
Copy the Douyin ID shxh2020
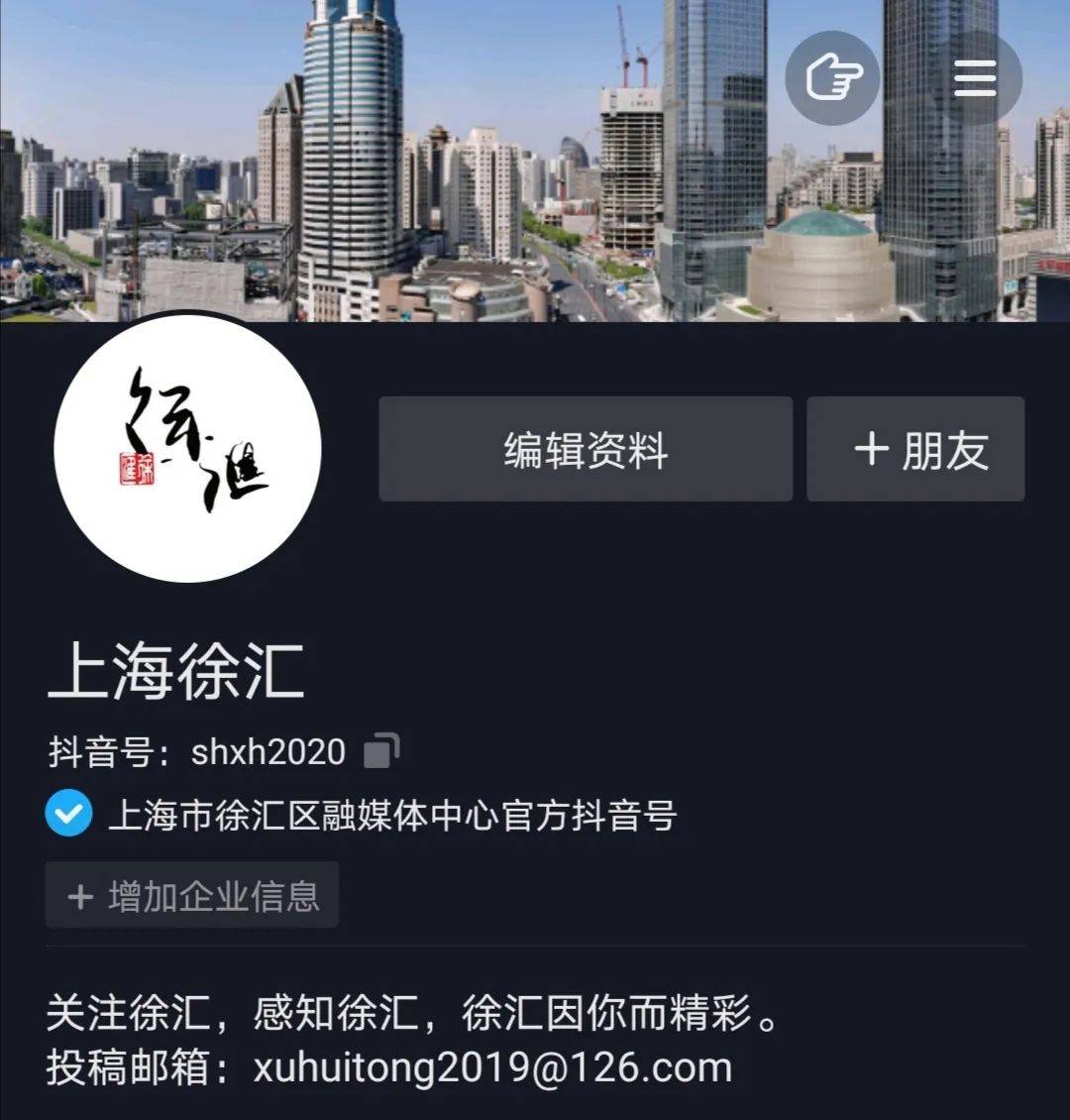click(381, 751)
